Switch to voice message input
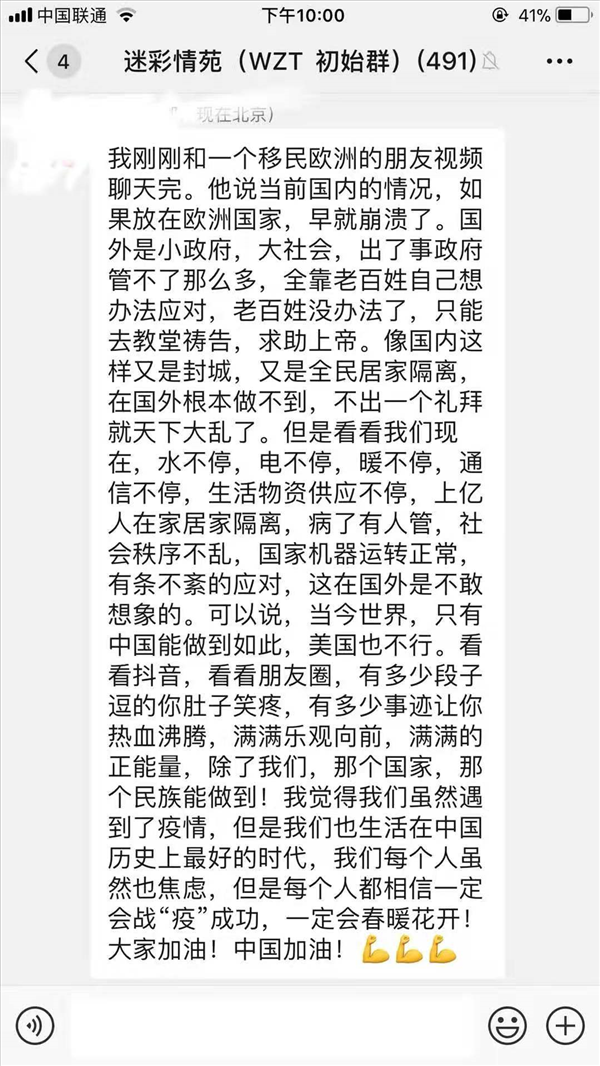This screenshot has width=600, height=1066. pos(35,1025)
